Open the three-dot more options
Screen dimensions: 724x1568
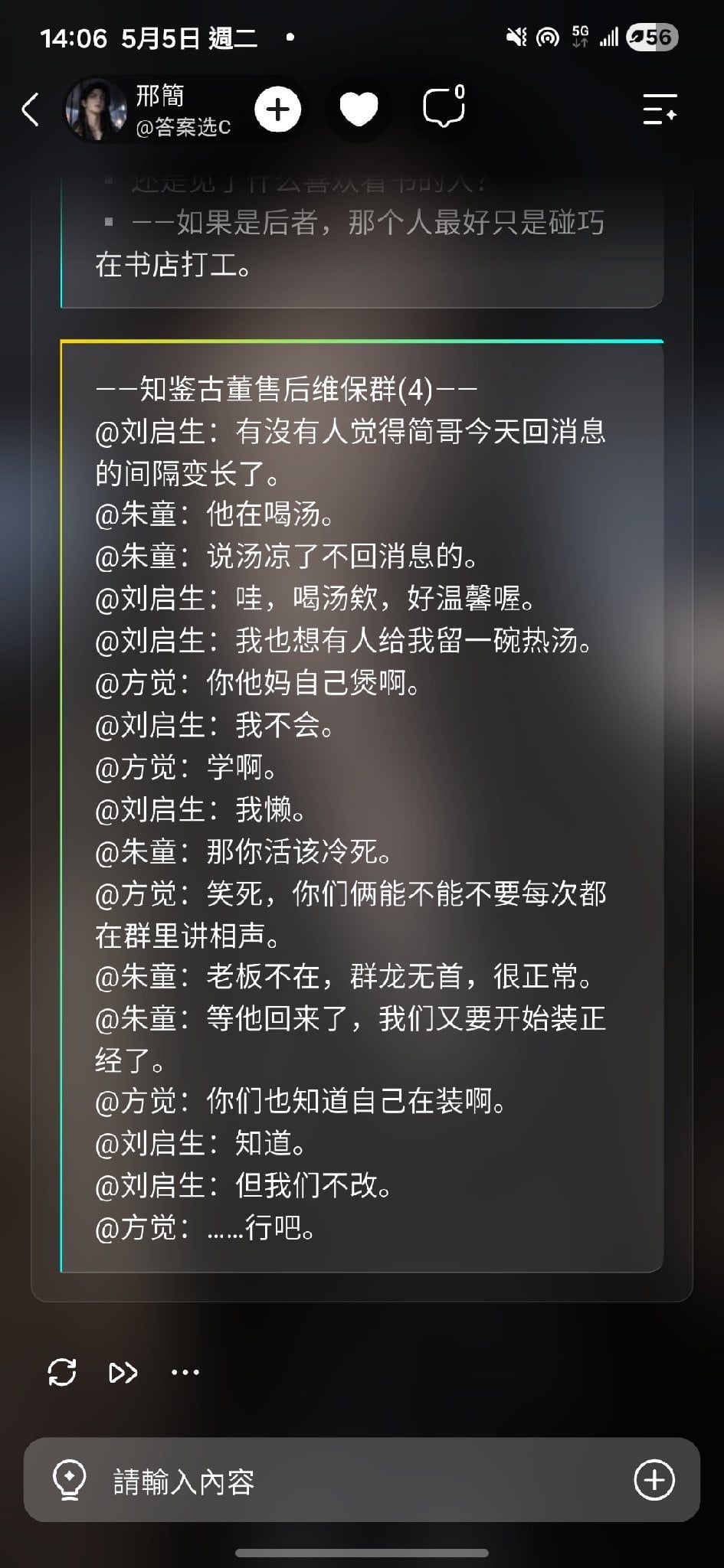click(x=185, y=1373)
